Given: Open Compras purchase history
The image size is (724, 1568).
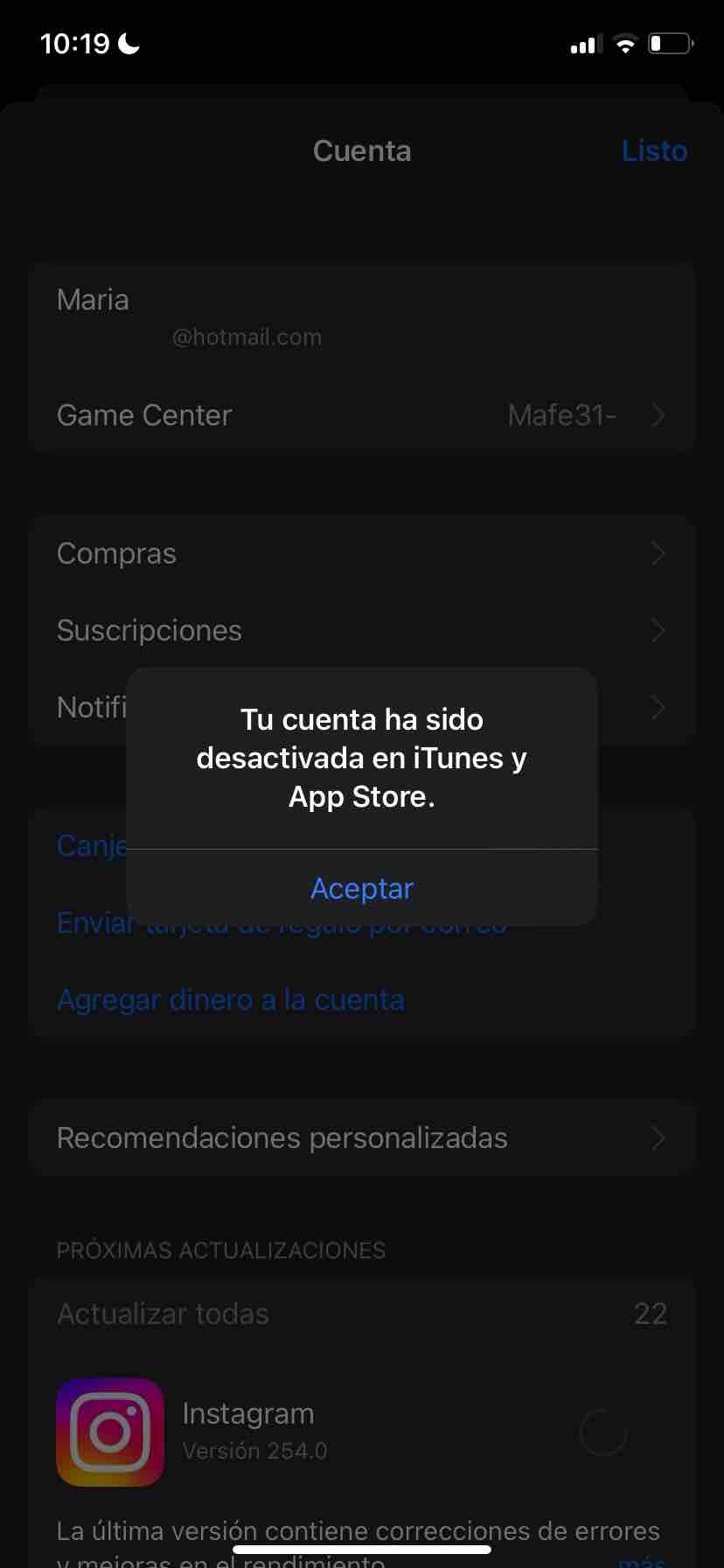Looking at the screenshot, I should (362, 554).
